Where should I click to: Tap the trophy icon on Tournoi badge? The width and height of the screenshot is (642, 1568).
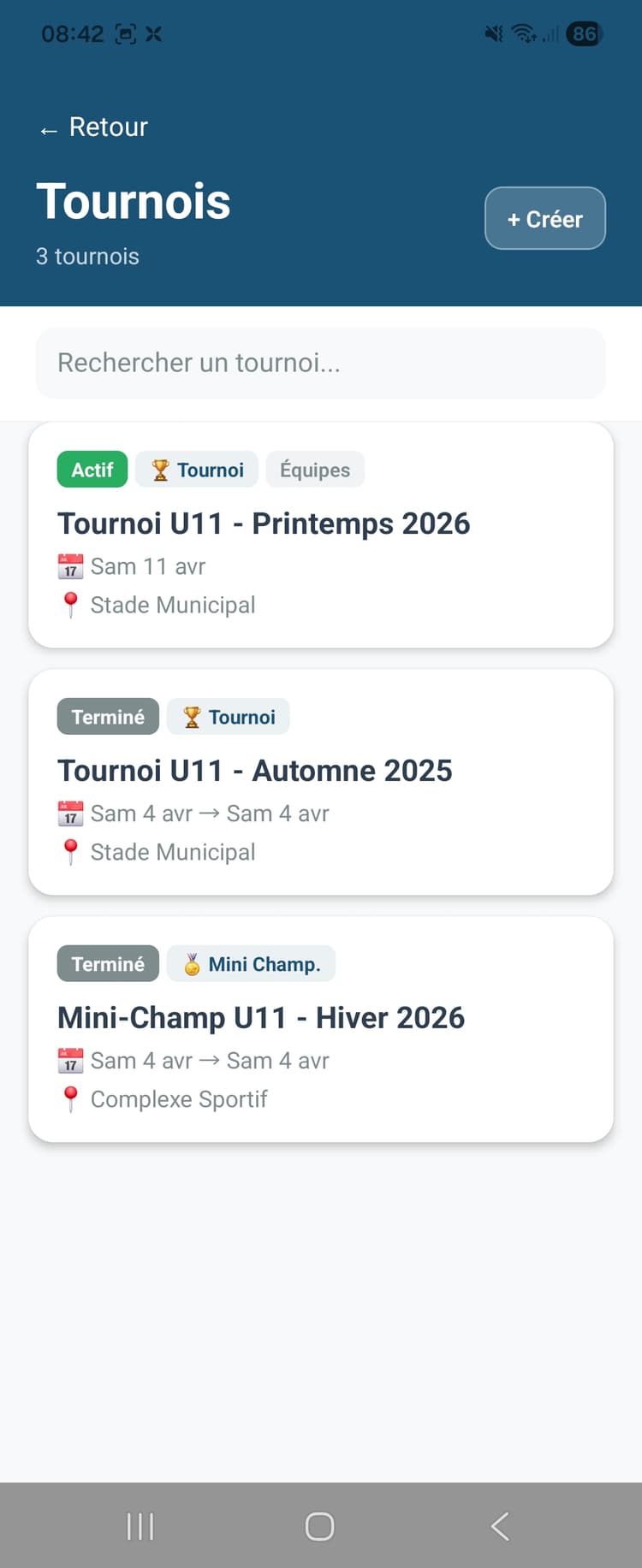[x=162, y=469]
